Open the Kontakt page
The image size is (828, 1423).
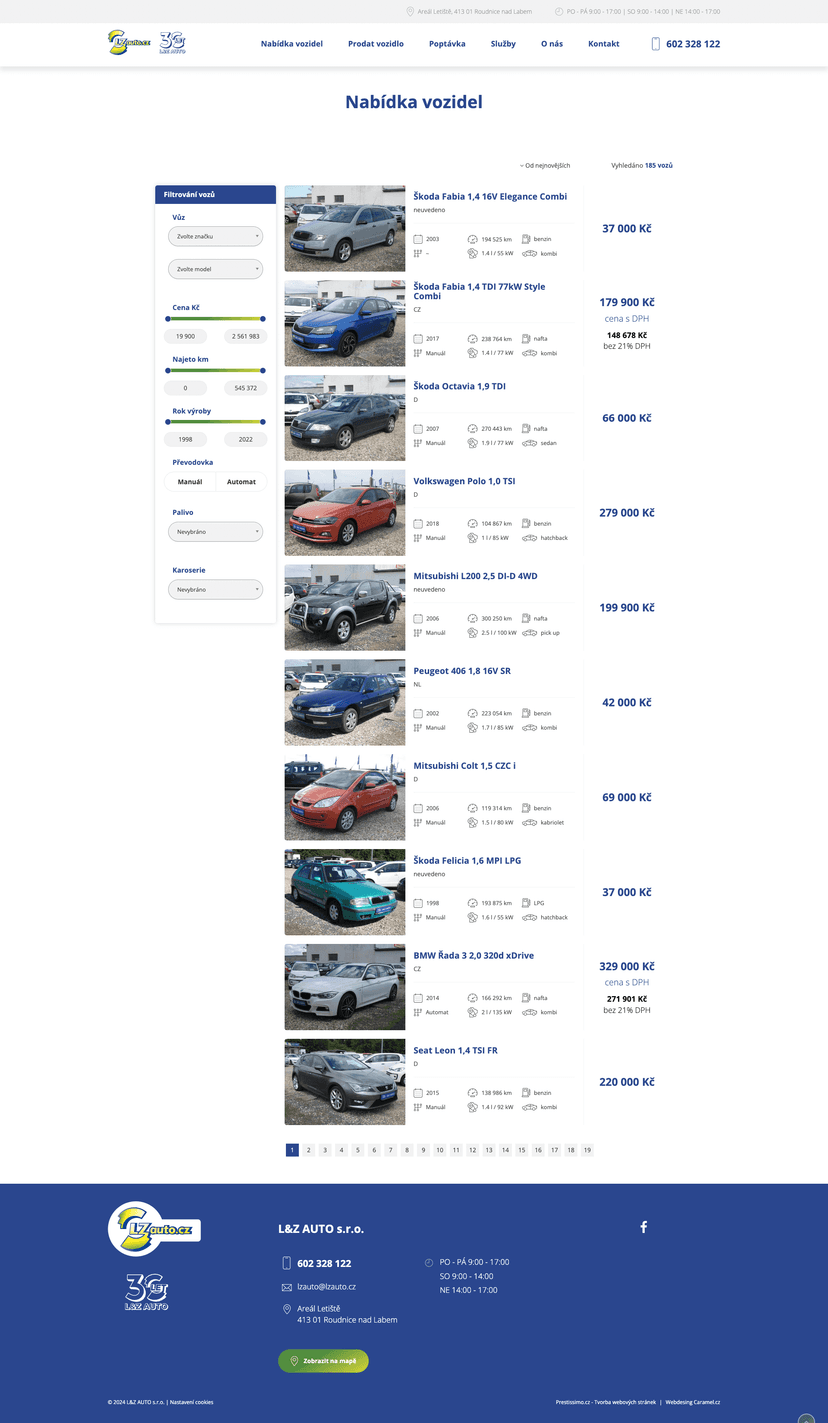(603, 44)
